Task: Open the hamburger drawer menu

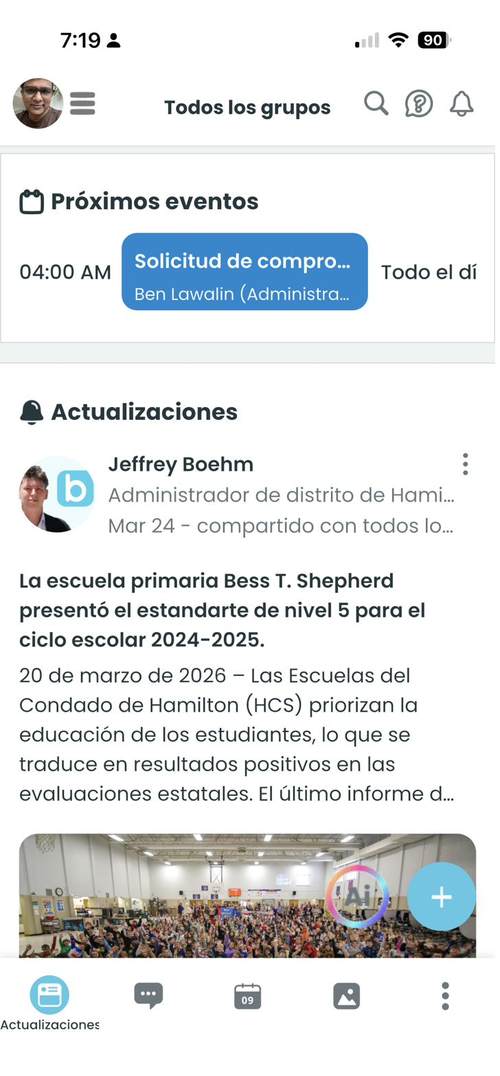Action: coord(82,104)
